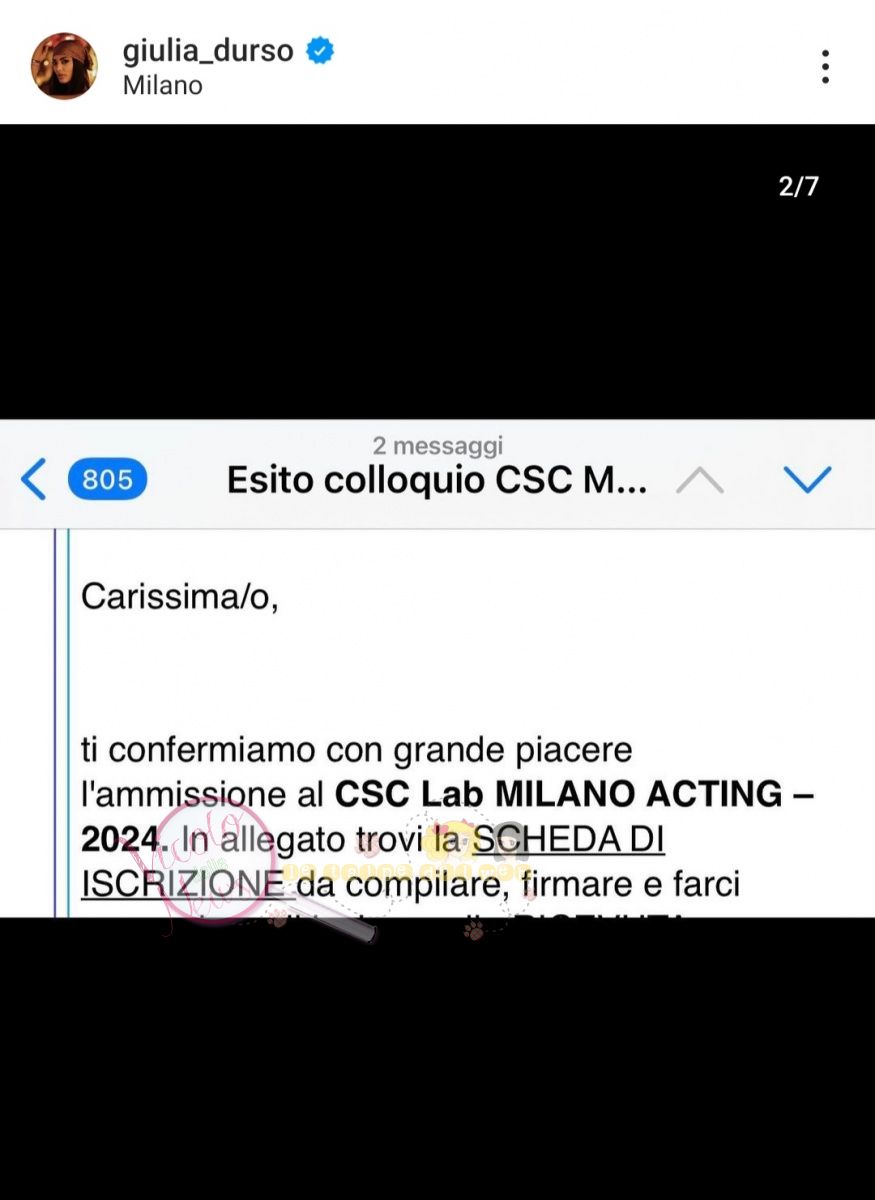
Task: Open giulia_durso's profile picture
Action: click(64, 66)
